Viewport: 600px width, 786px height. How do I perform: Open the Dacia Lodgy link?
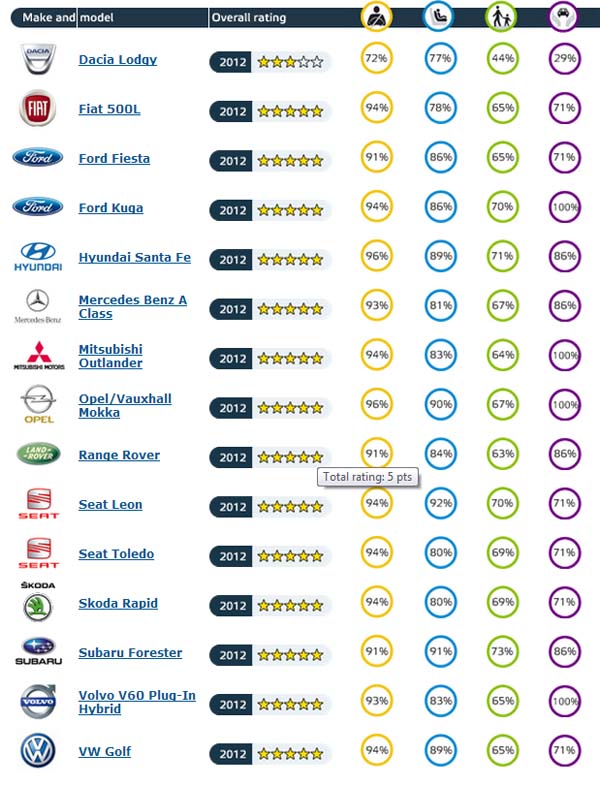(117, 60)
